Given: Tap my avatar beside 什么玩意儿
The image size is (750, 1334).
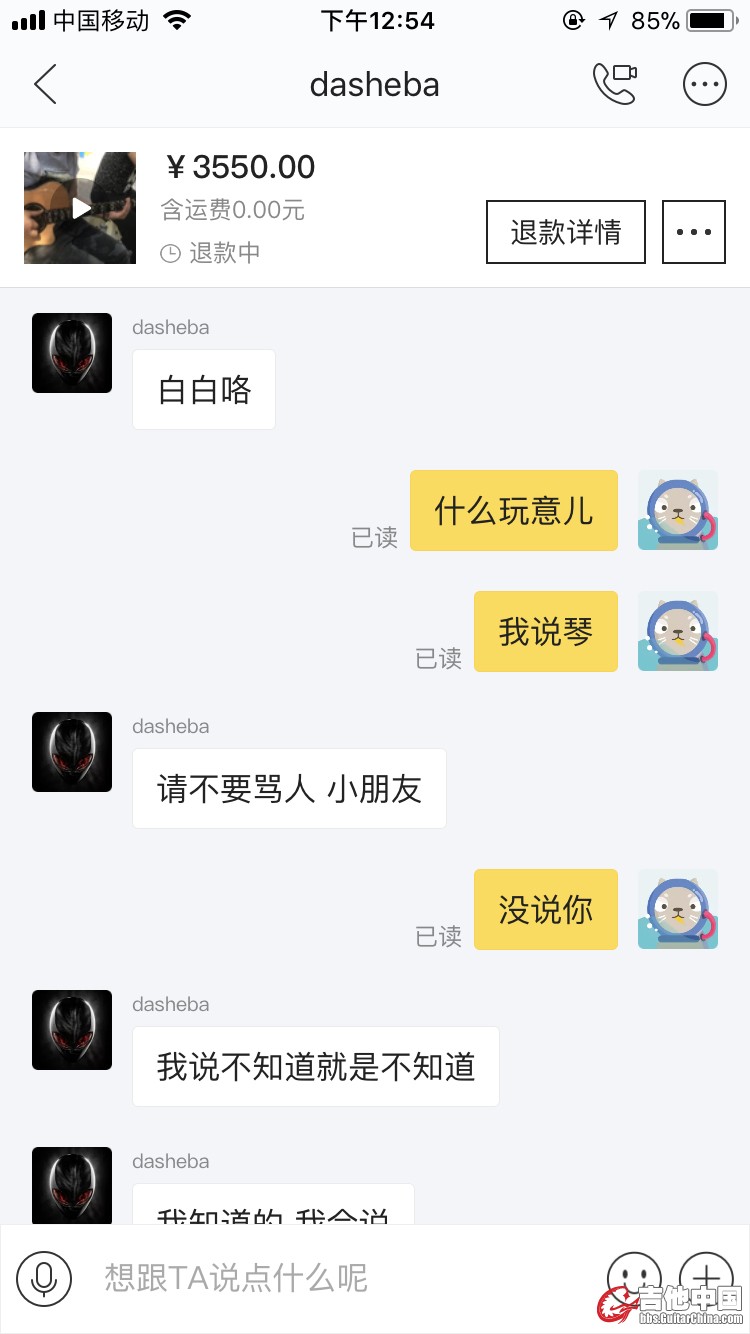Looking at the screenshot, I should click(x=678, y=510).
